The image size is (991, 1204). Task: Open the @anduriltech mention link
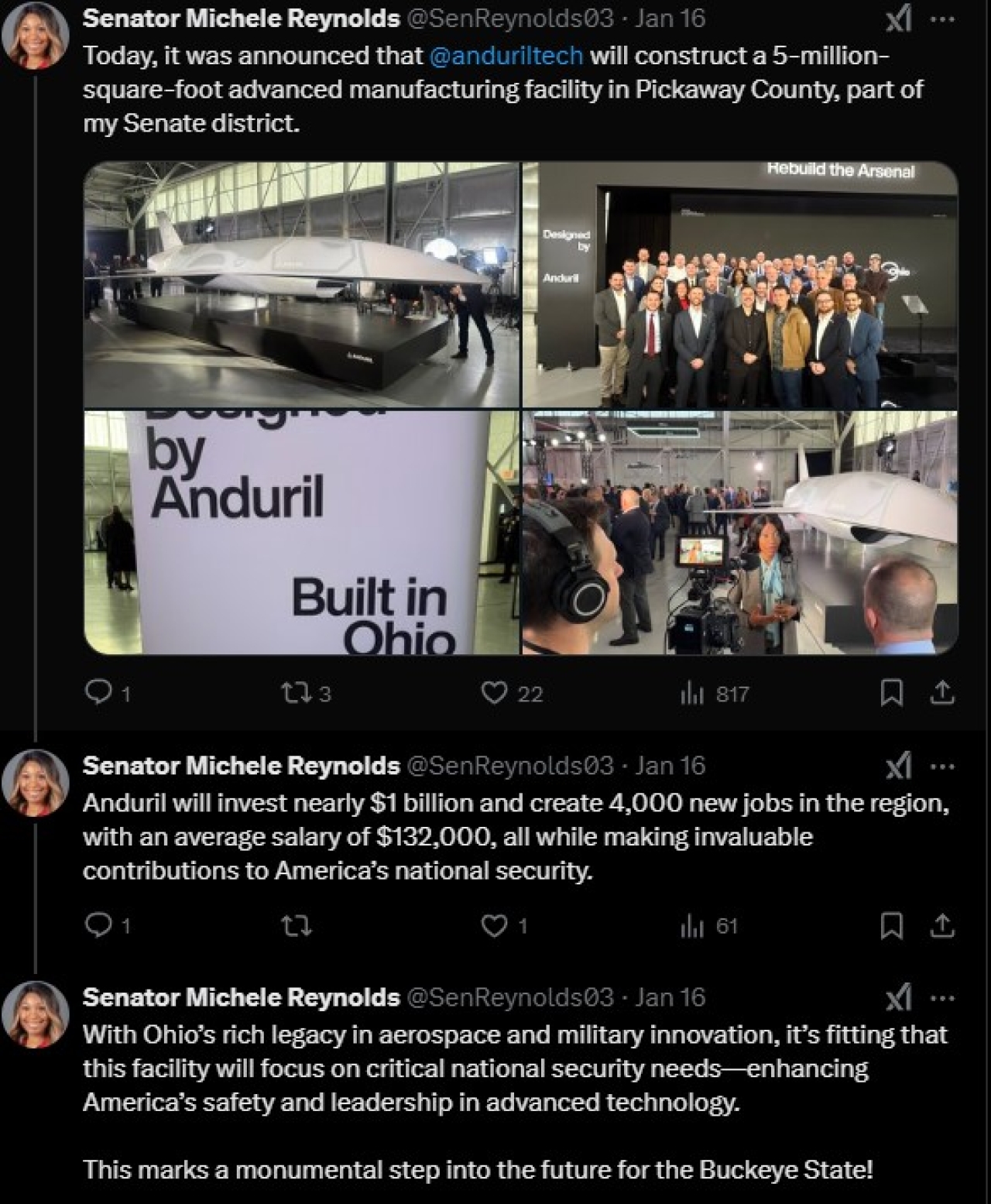505,57
